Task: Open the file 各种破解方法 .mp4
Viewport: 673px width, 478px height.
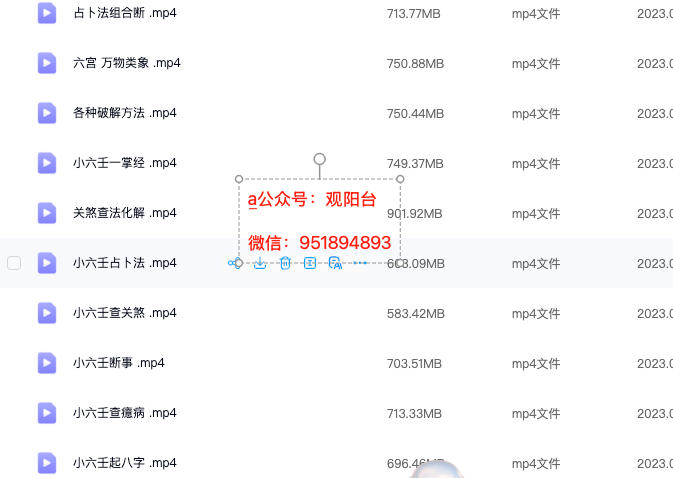Action: [x=124, y=113]
